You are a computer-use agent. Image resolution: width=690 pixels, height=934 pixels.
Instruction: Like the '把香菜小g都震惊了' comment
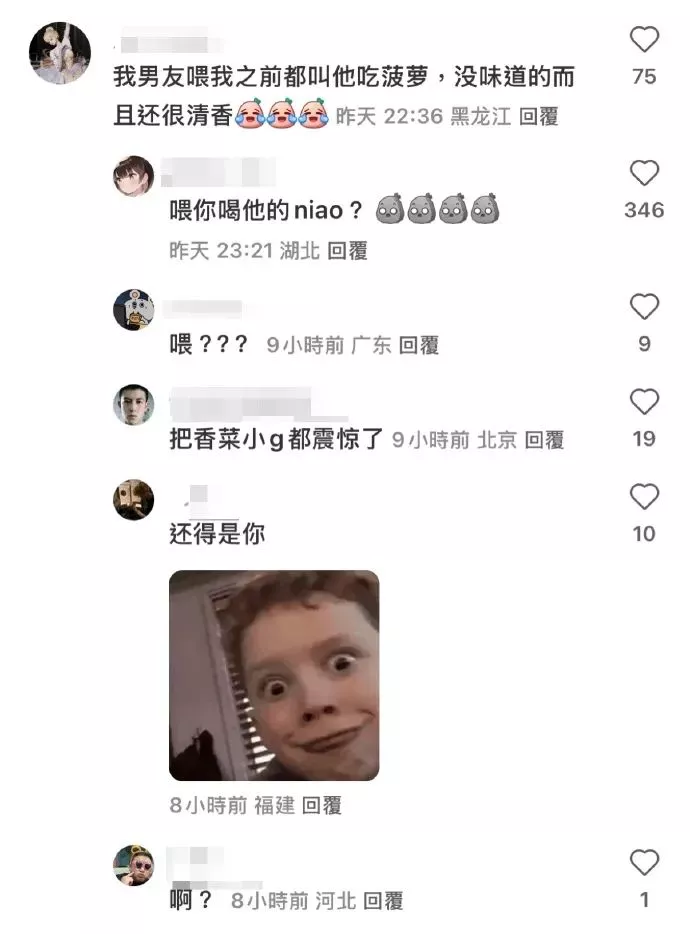pos(644,402)
